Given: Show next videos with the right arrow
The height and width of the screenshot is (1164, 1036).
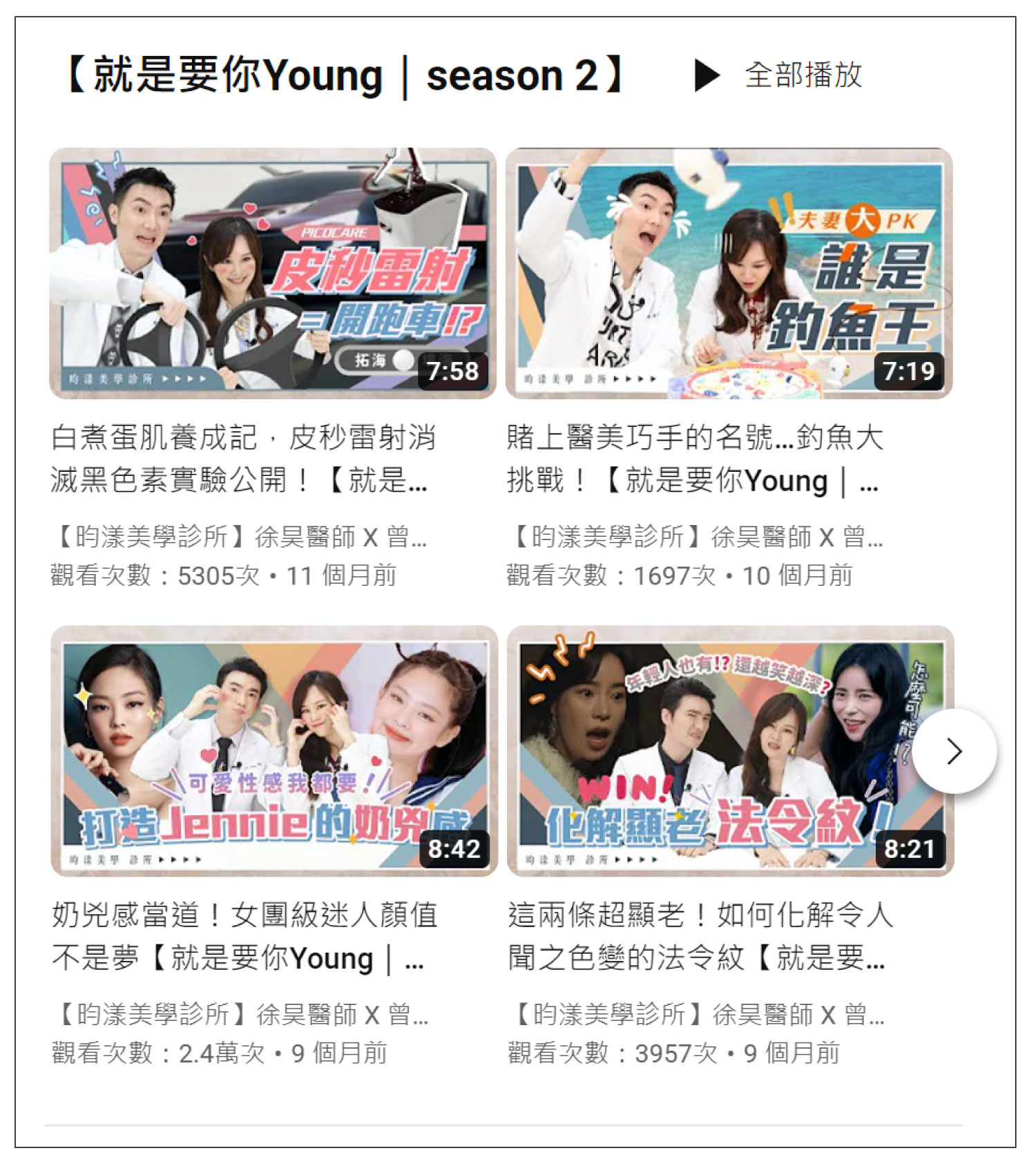Looking at the screenshot, I should pyautogui.click(x=955, y=752).
